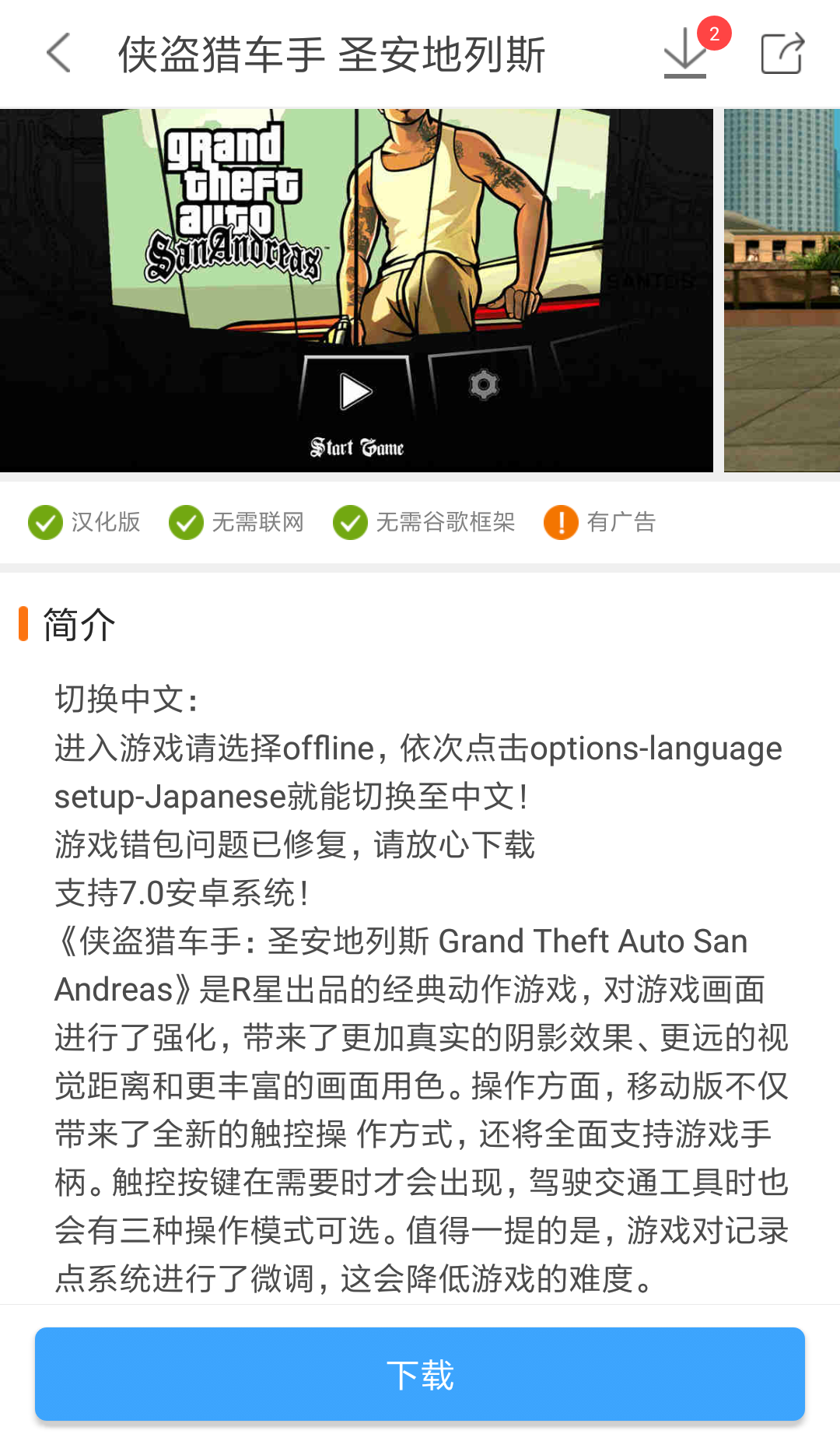Click the download manager icon with badge 2
840x1441 pixels.
coord(684,54)
